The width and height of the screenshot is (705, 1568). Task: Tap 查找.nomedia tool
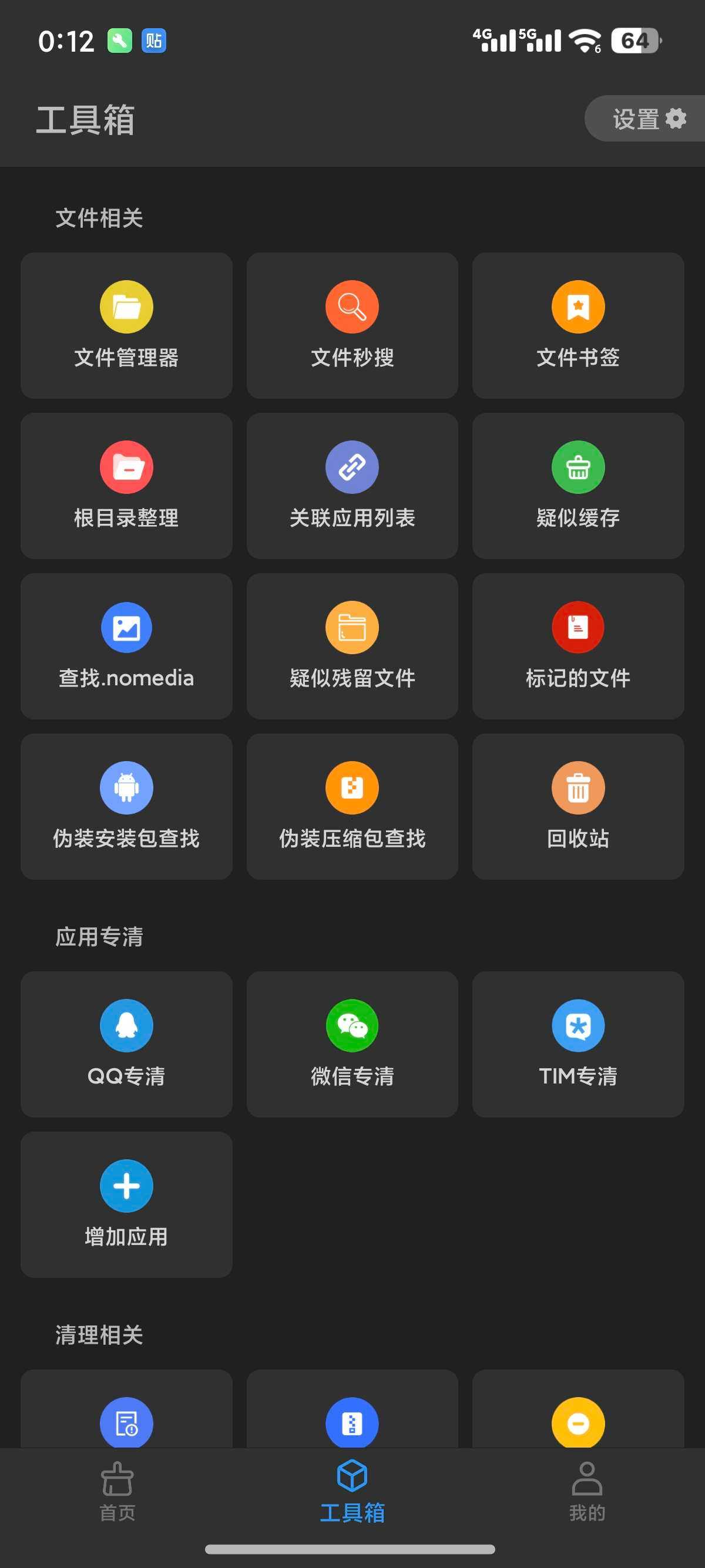point(127,646)
